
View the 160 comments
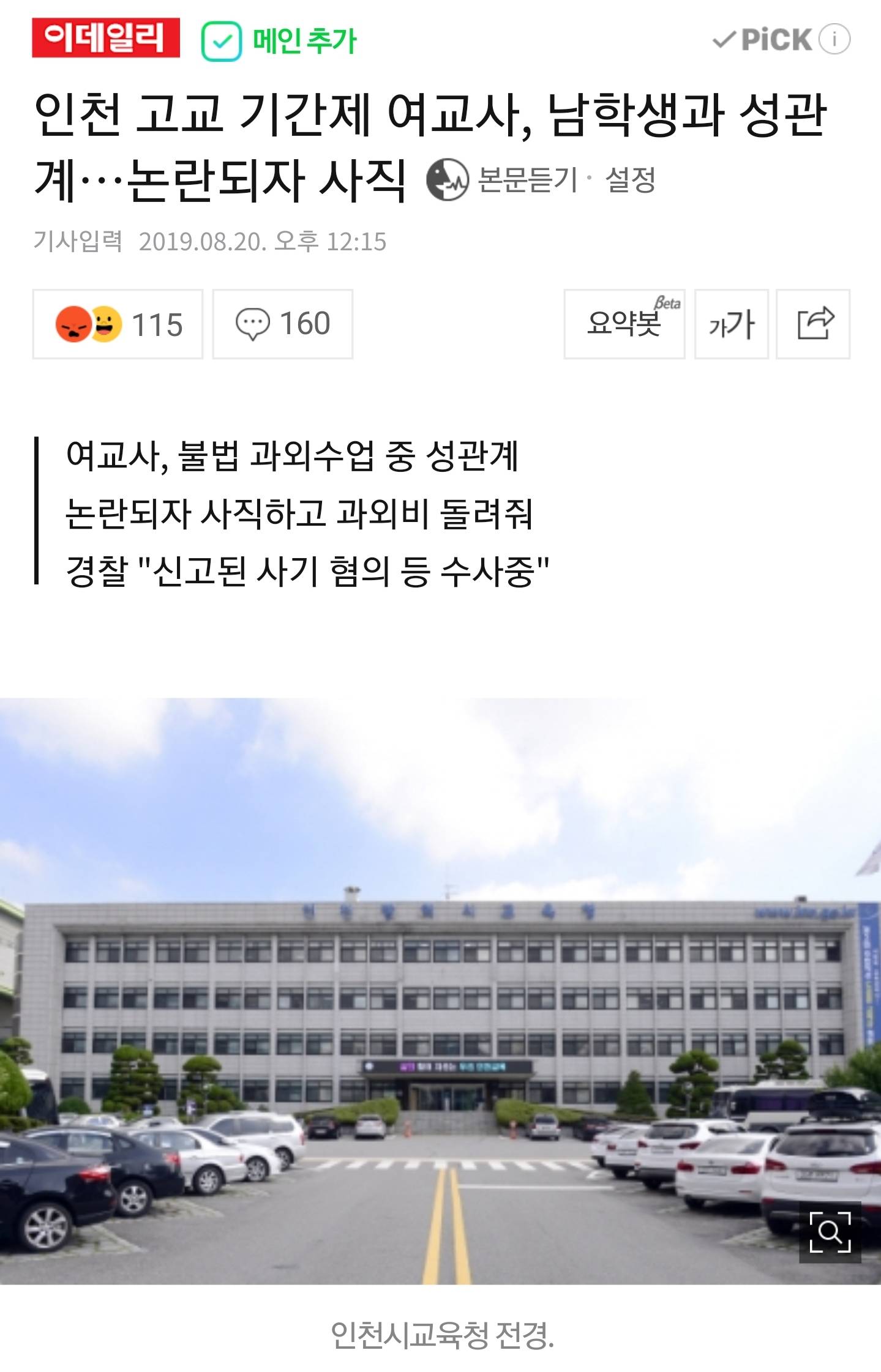[283, 324]
